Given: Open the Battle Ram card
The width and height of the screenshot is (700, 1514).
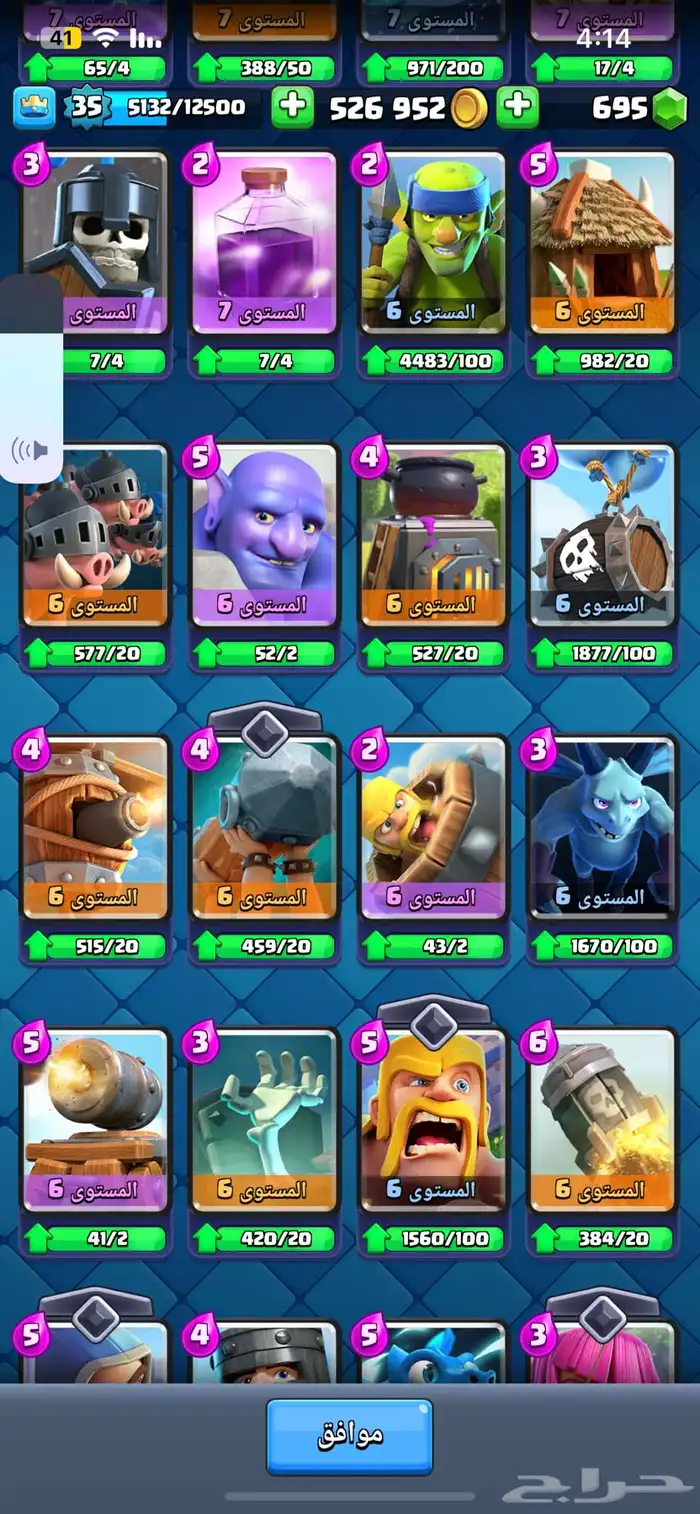Looking at the screenshot, I should (433, 829).
